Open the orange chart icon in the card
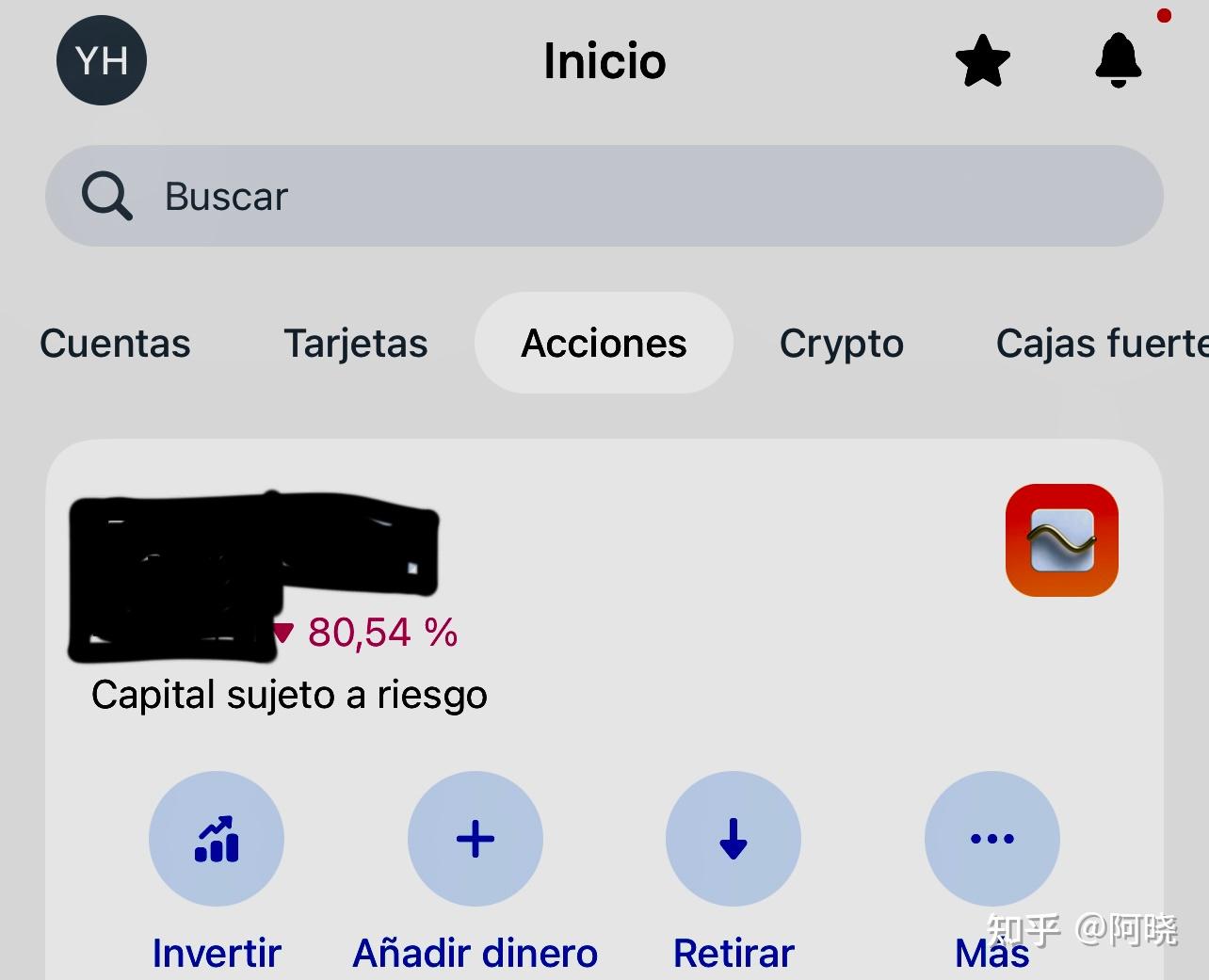The image size is (1209, 980). pyautogui.click(x=1061, y=540)
